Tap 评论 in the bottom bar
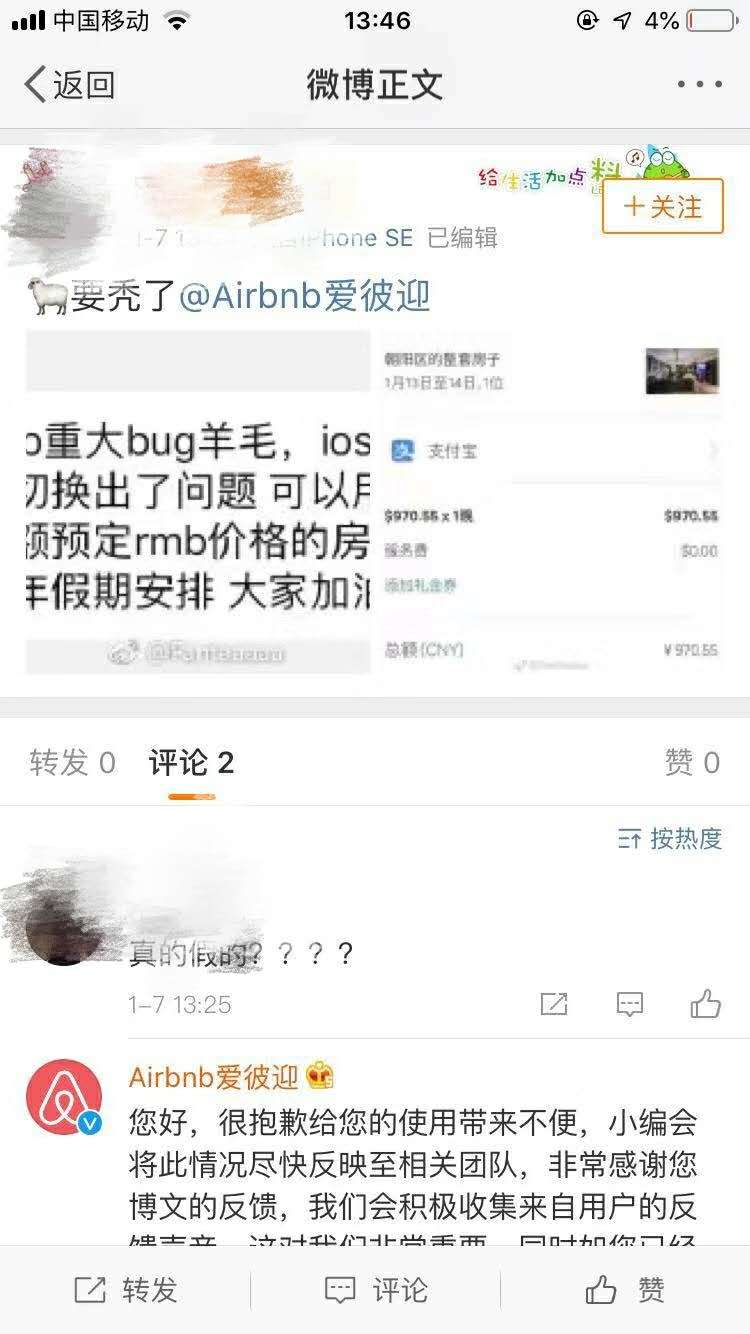Screen dimensions: 750x1334 pos(376,1290)
